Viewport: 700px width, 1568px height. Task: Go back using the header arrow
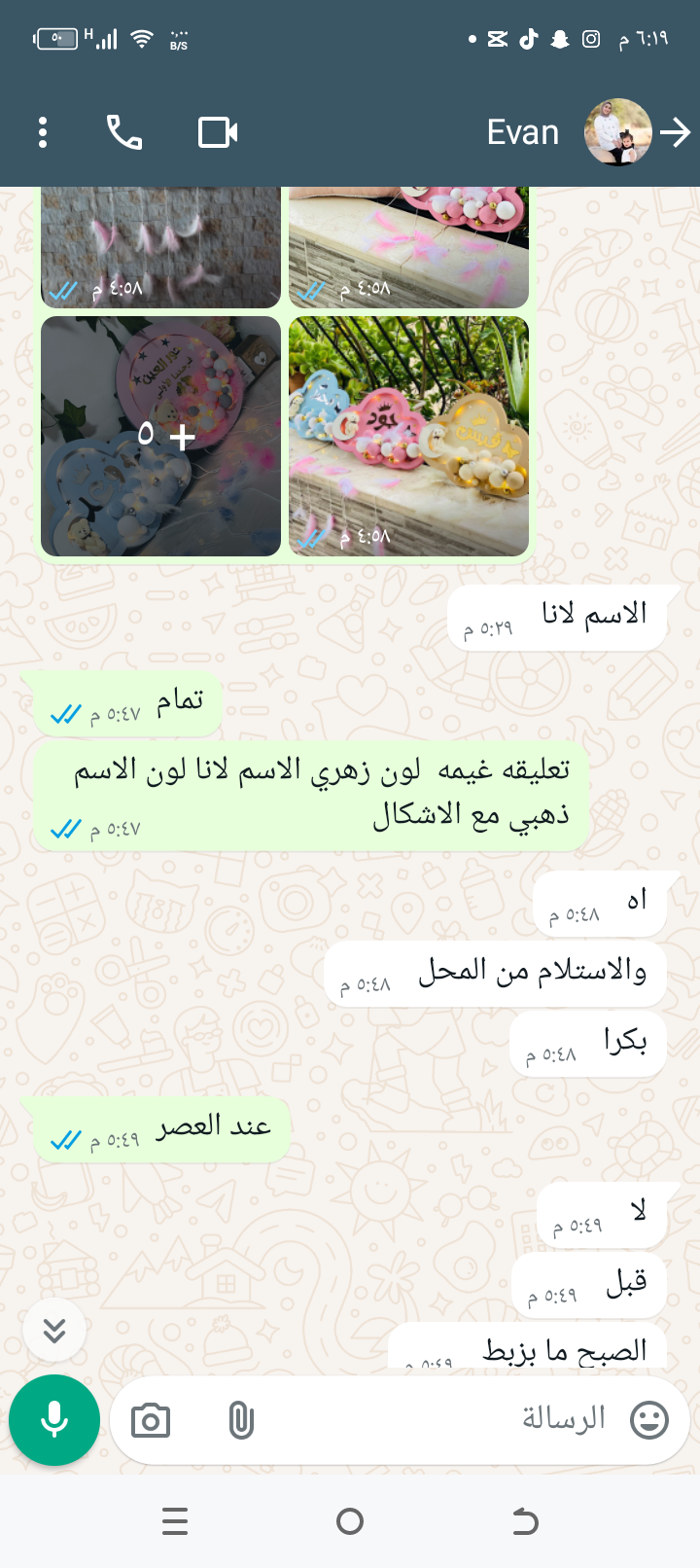click(x=675, y=132)
